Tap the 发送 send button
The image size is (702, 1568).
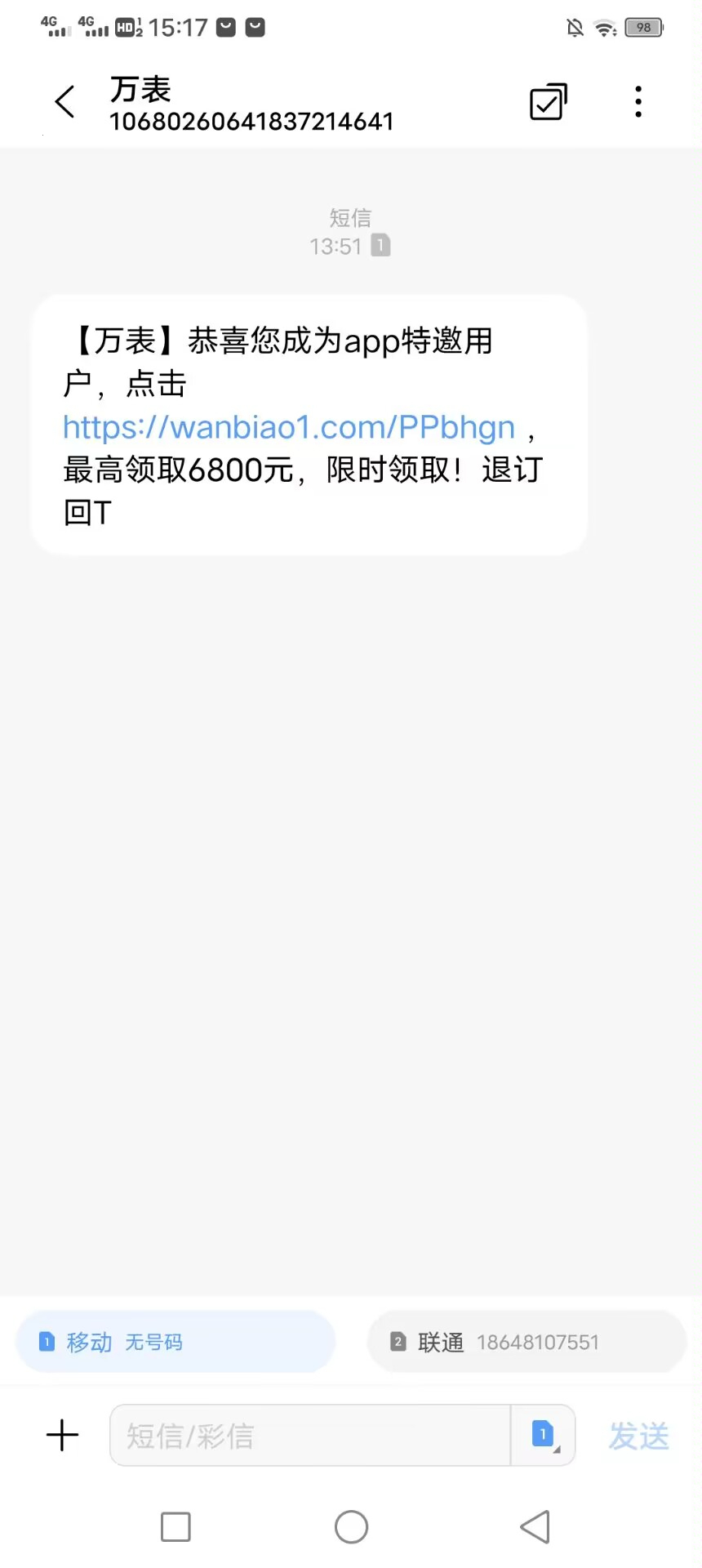click(638, 1435)
